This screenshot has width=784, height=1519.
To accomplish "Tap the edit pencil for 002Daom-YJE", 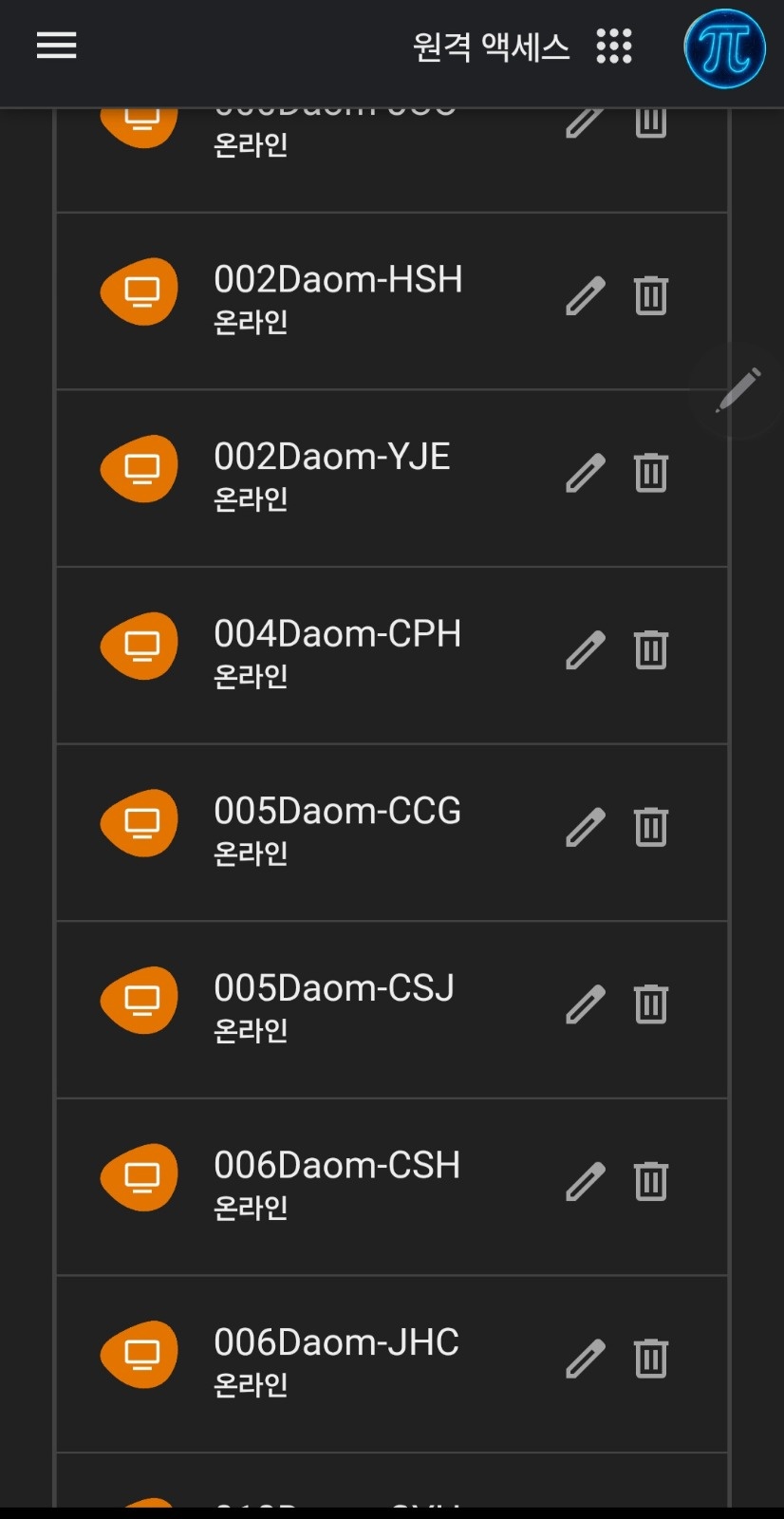I will pyautogui.click(x=586, y=472).
